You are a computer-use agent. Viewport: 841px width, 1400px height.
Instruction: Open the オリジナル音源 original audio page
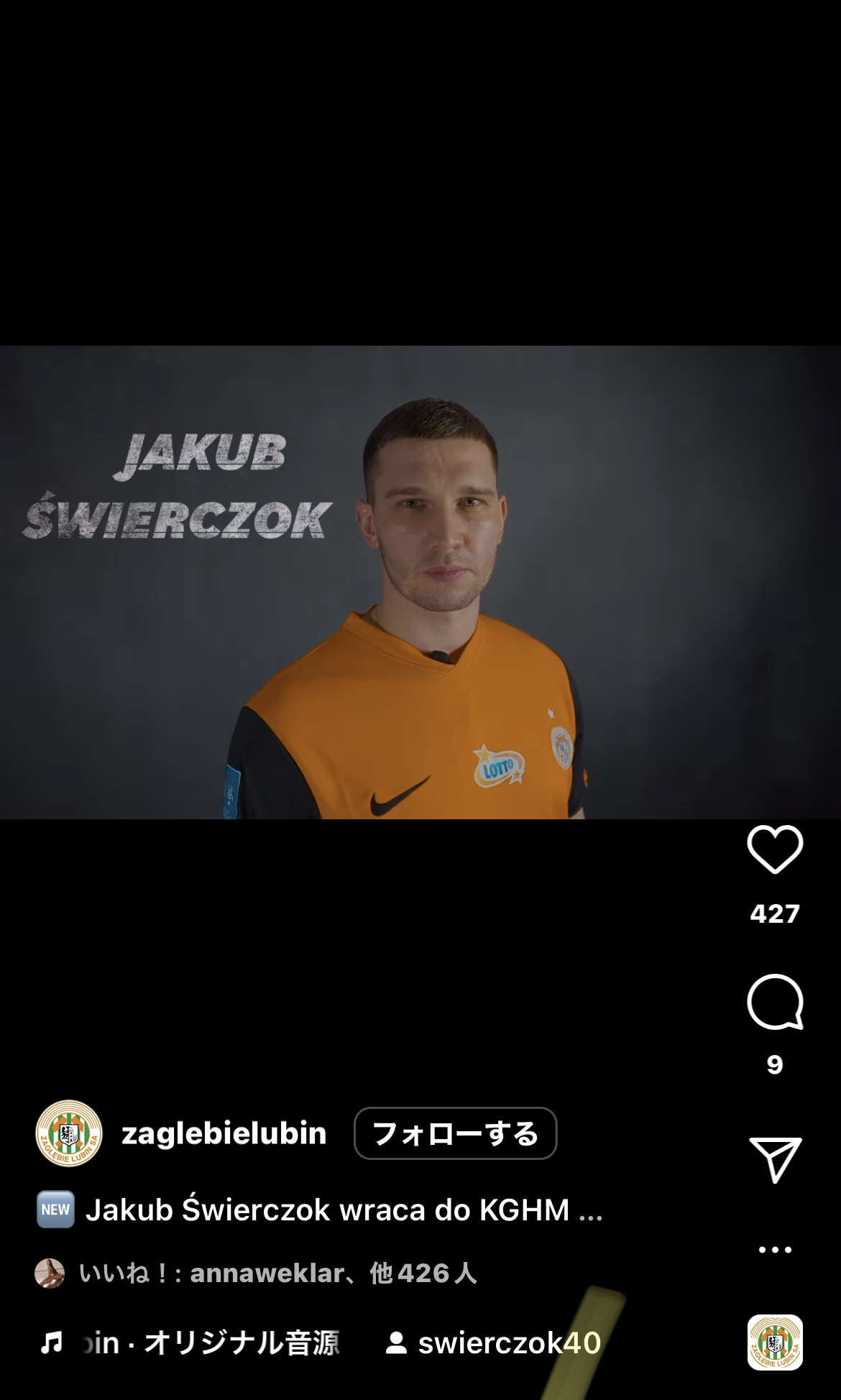[x=208, y=1343]
